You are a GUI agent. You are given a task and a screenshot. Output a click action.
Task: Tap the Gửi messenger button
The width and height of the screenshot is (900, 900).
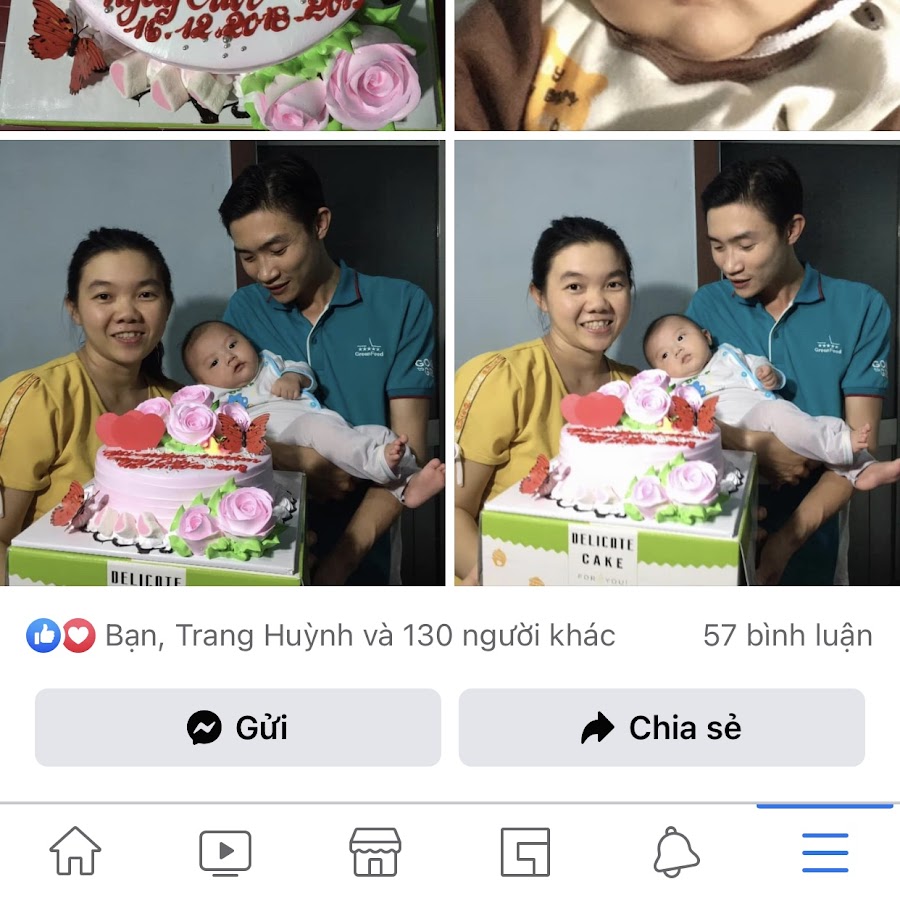237,727
